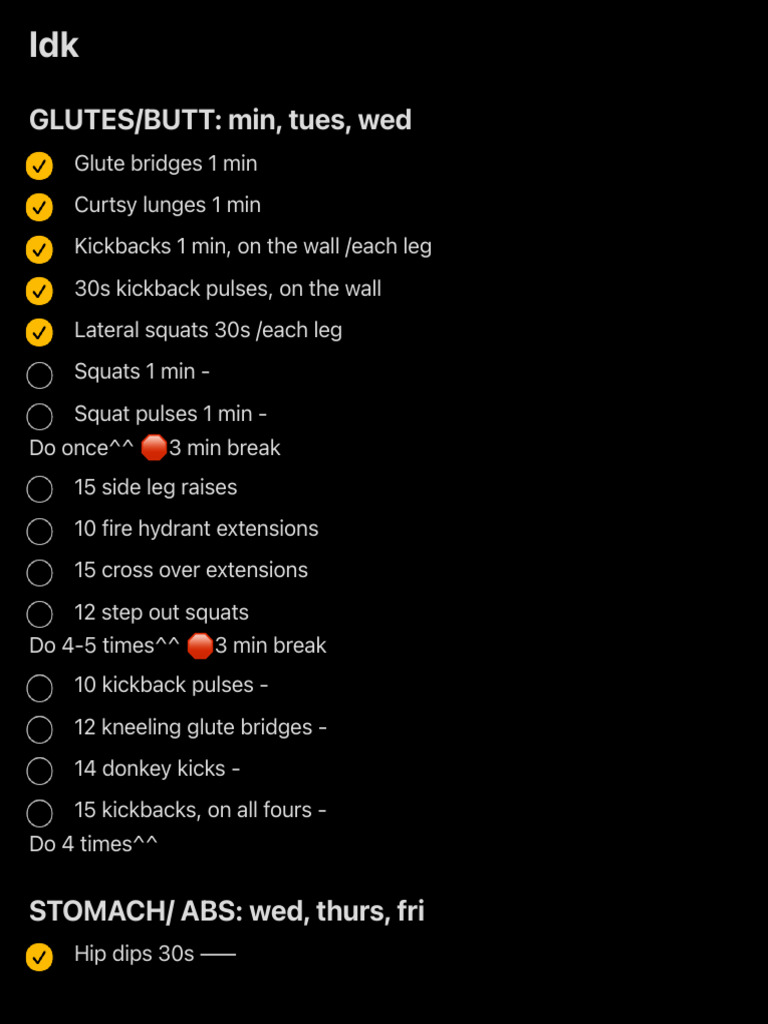Screen dimensions: 768x1024
Task: Tick 10 fire hydrant extensions
Action: coord(39,531)
